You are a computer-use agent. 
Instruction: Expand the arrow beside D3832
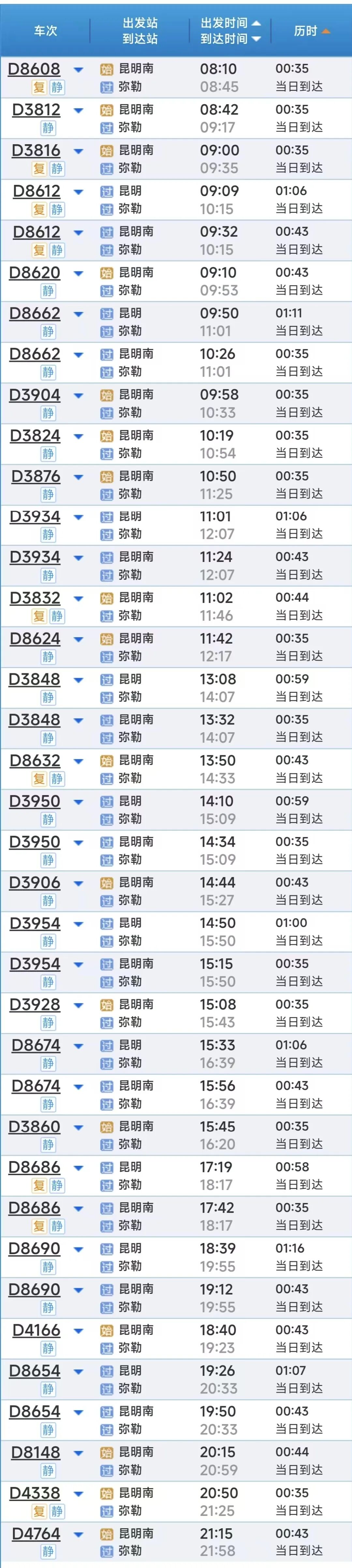79,598
